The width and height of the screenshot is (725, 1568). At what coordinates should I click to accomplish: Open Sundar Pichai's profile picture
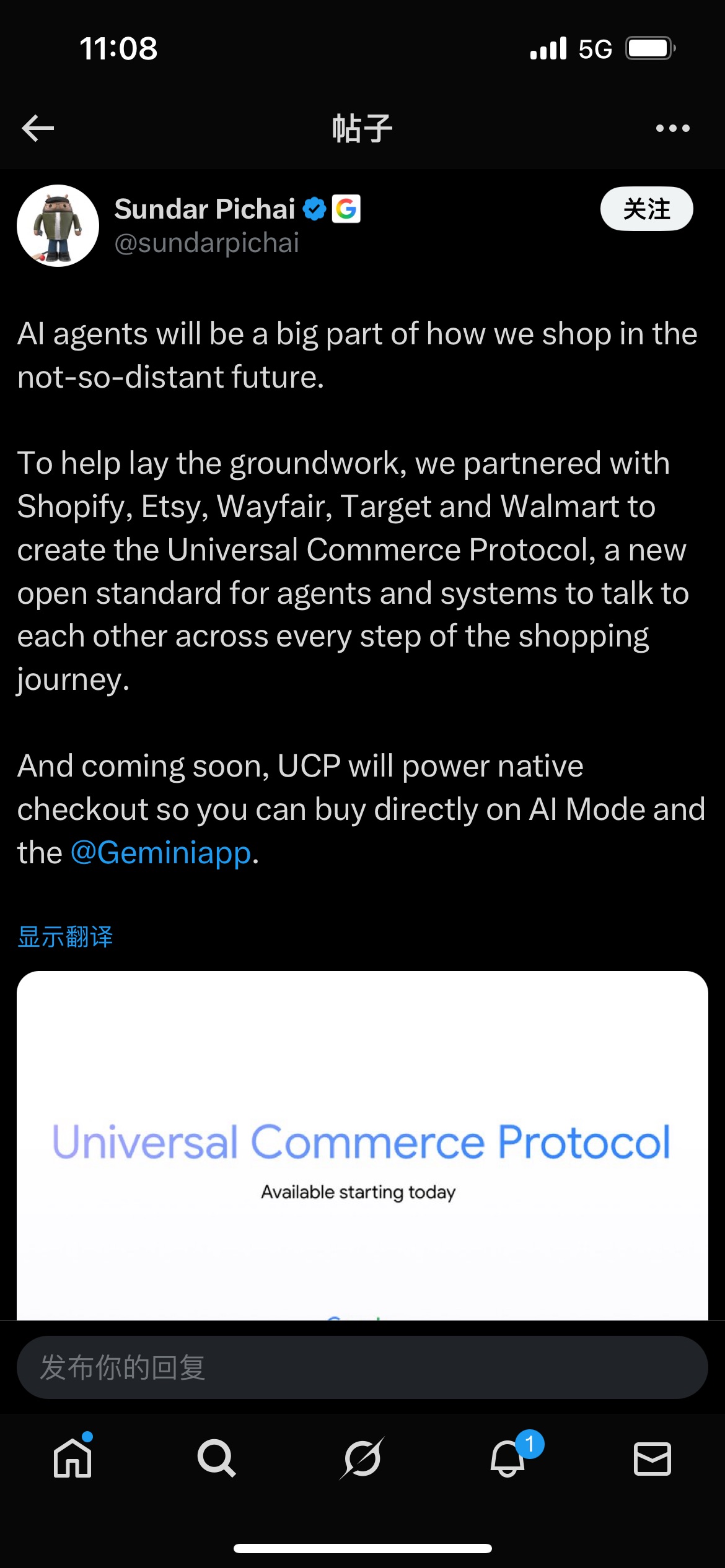coord(58,226)
